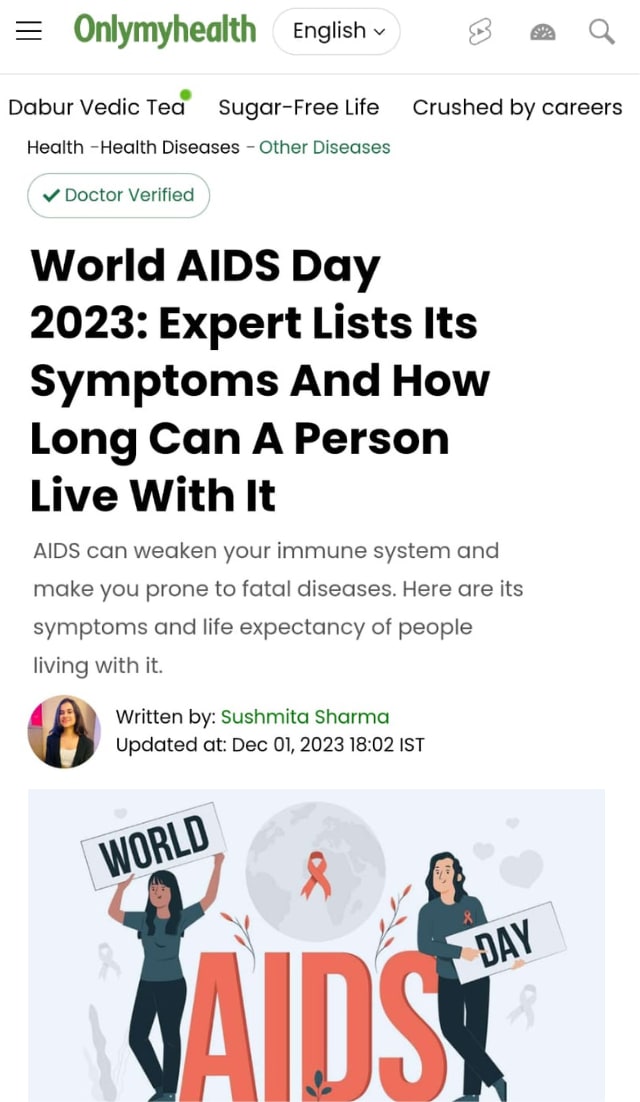Open the hamburger menu
Viewport: 640px width, 1102px height.
pyautogui.click(x=29, y=31)
